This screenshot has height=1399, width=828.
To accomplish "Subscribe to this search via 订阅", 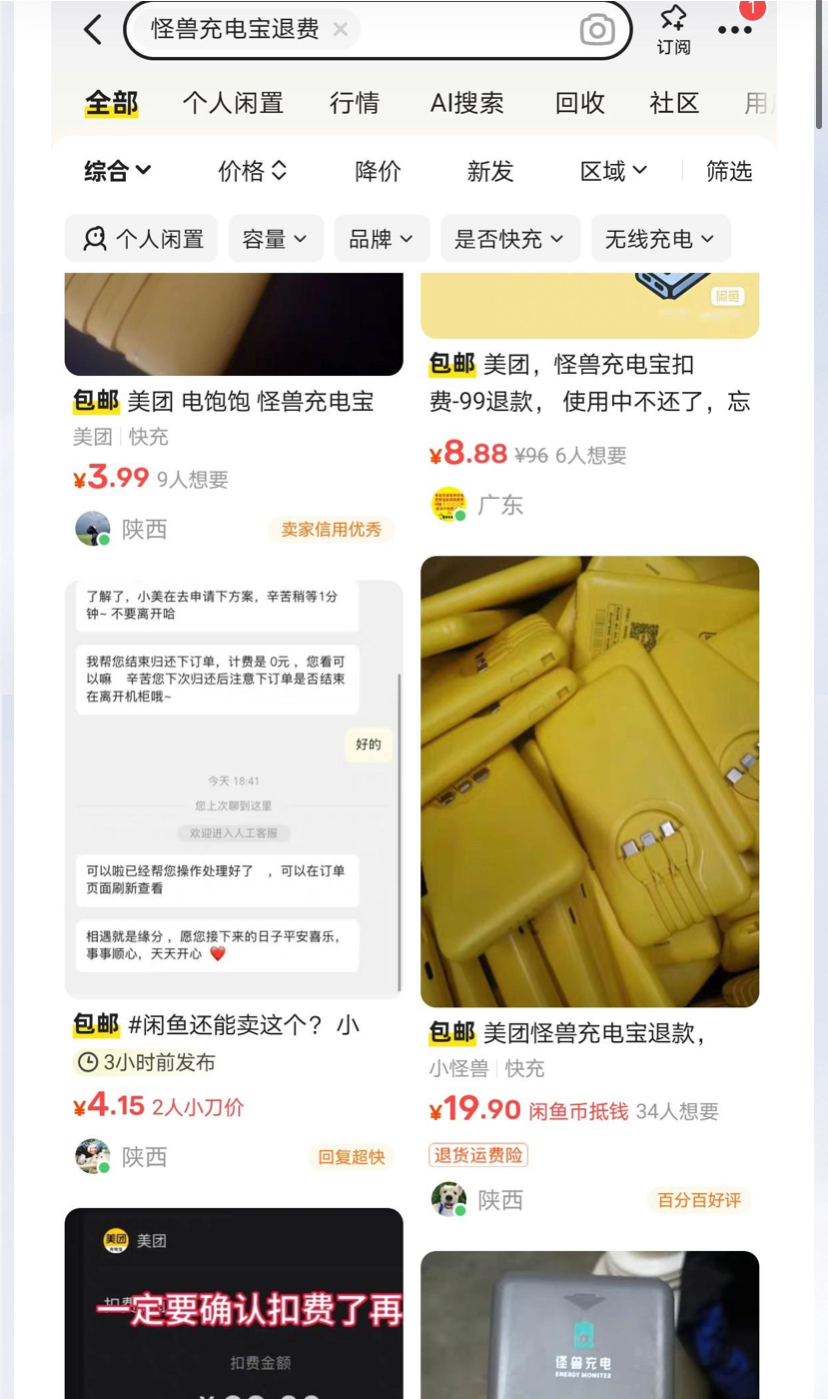I will click(673, 30).
